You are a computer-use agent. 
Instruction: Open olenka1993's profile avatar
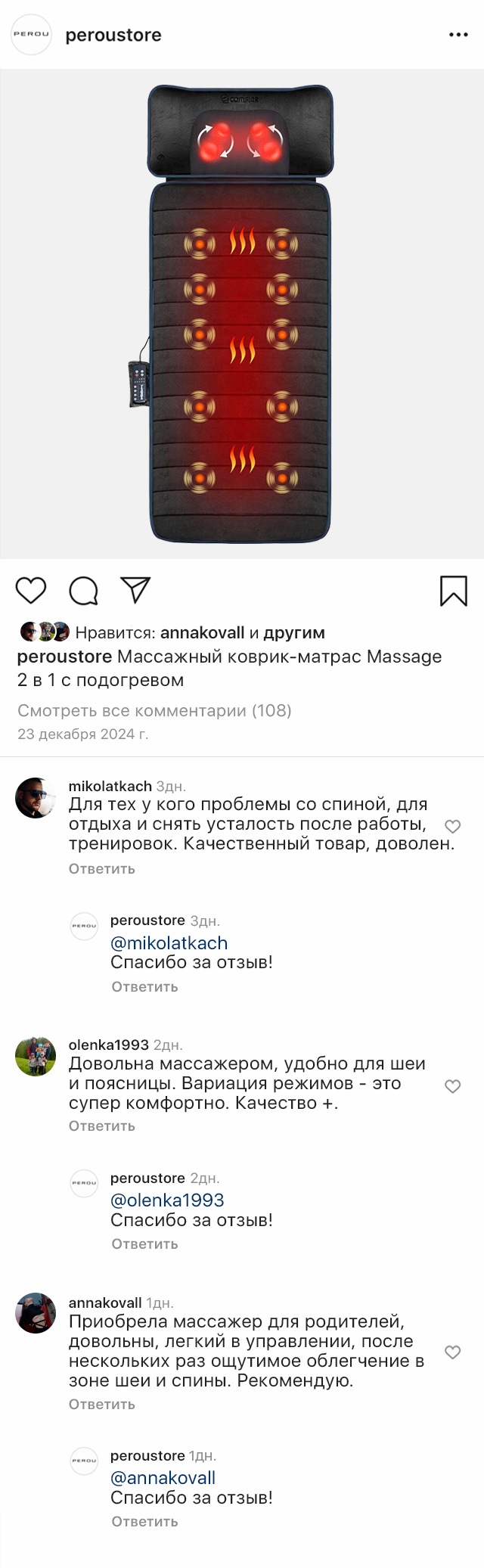[36, 1056]
